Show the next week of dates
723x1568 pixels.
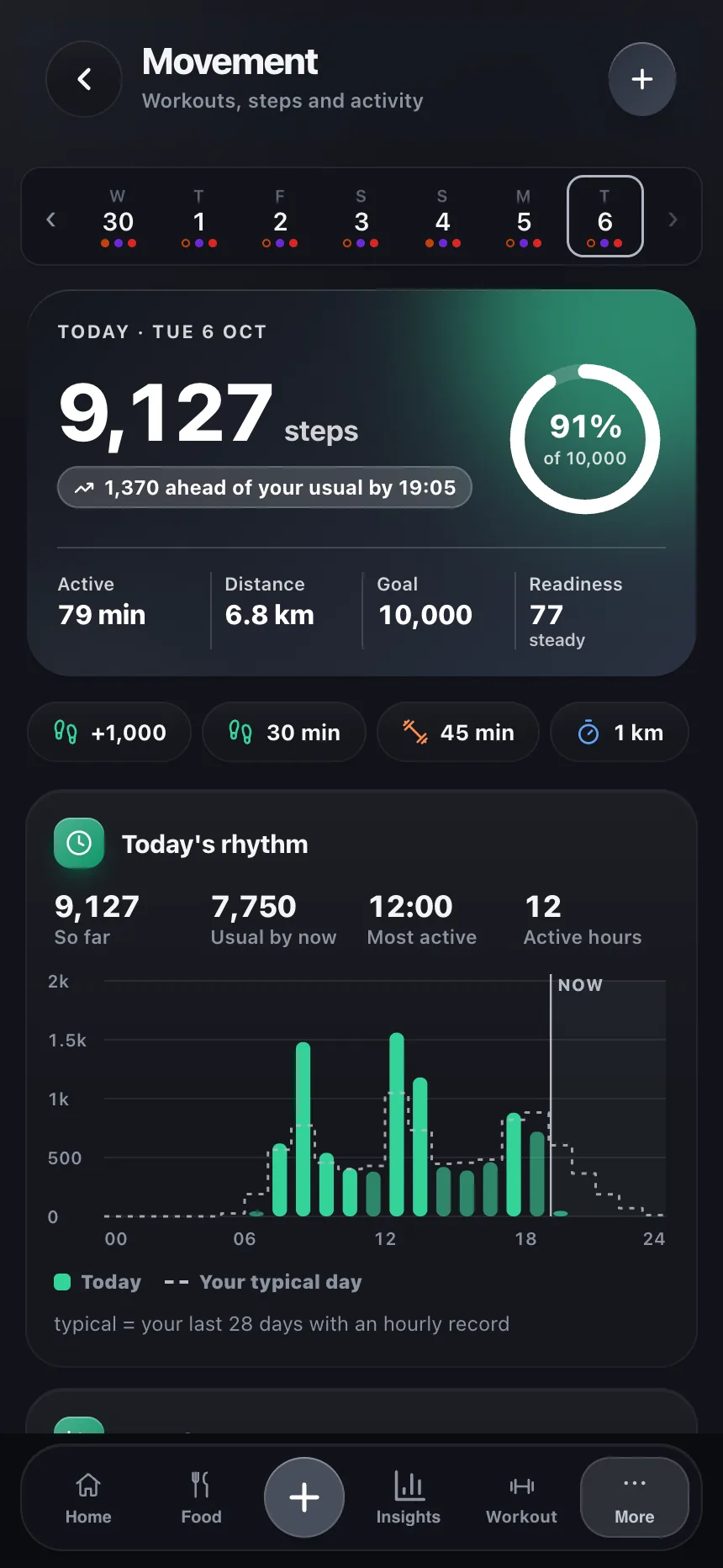[x=673, y=220]
